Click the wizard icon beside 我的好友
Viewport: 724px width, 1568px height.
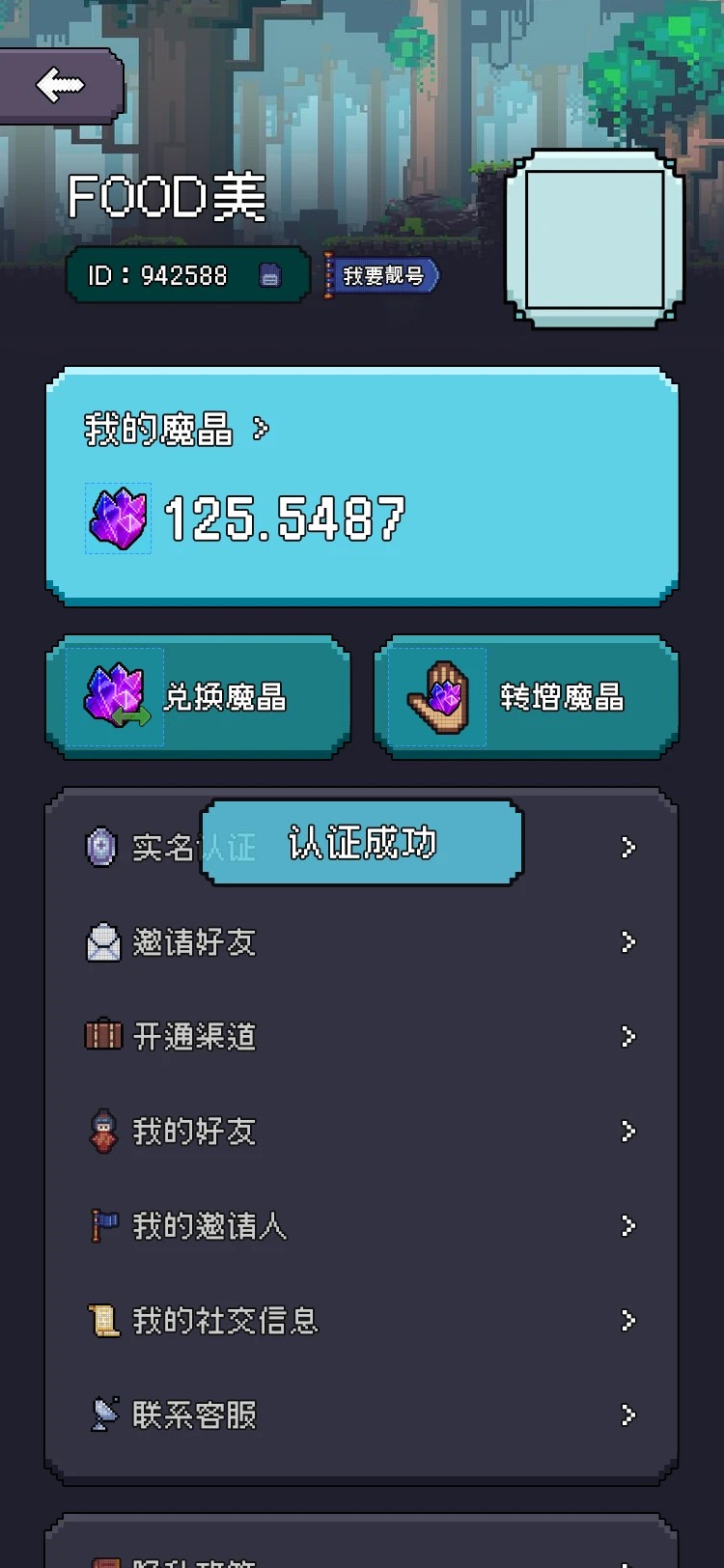pos(103,1131)
